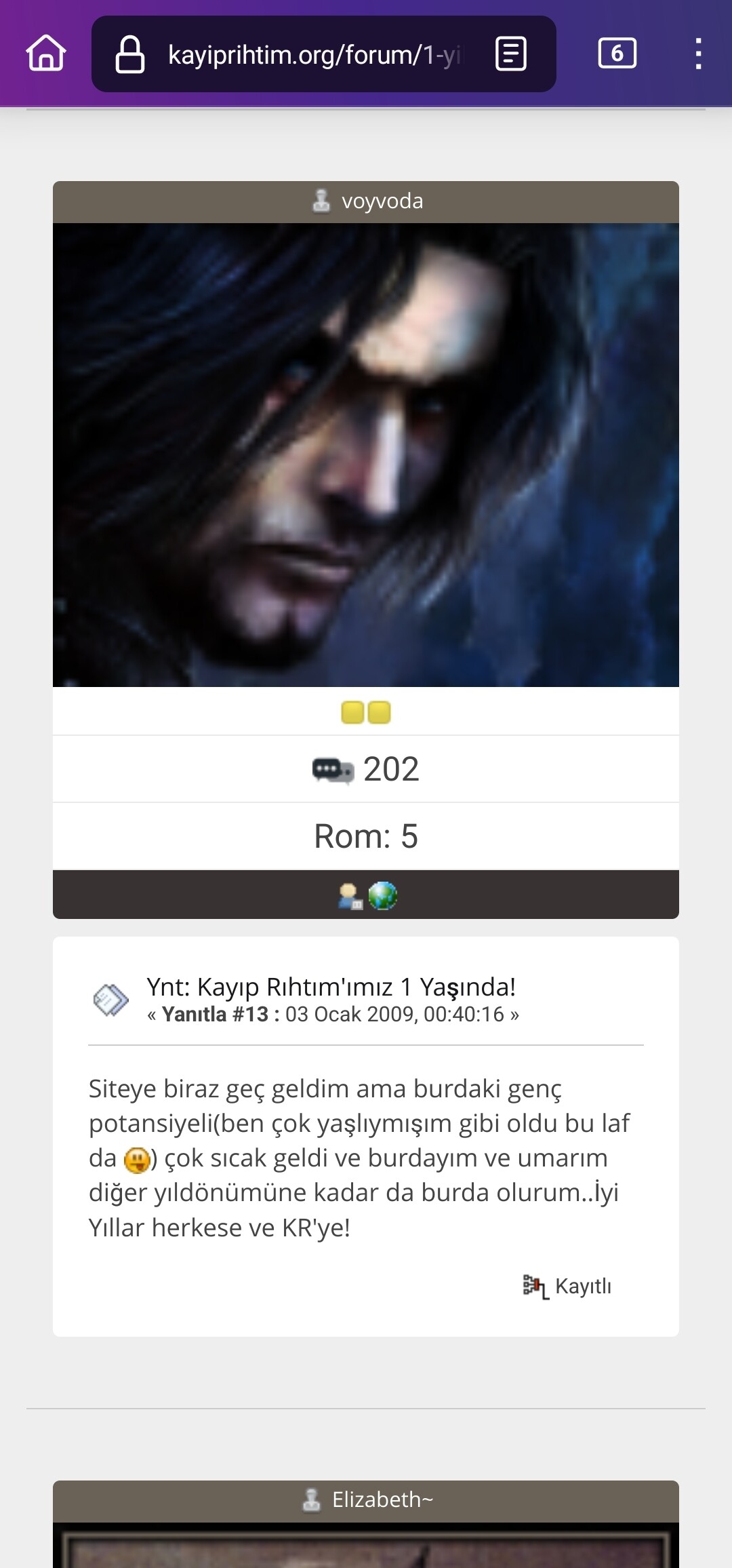
Task: Tap the Kayıtlı link under the post
Action: [583, 1286]
